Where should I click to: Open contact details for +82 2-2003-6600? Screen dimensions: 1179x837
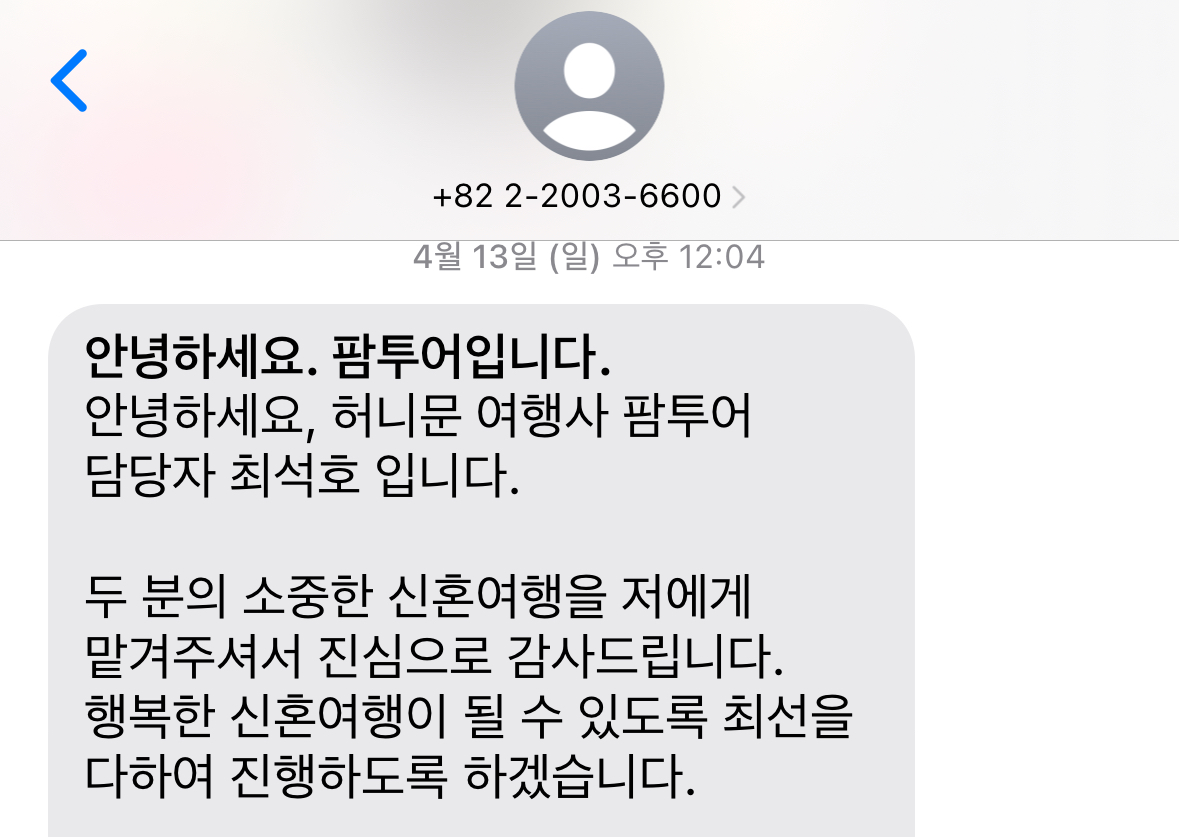[x=588, y=196]
